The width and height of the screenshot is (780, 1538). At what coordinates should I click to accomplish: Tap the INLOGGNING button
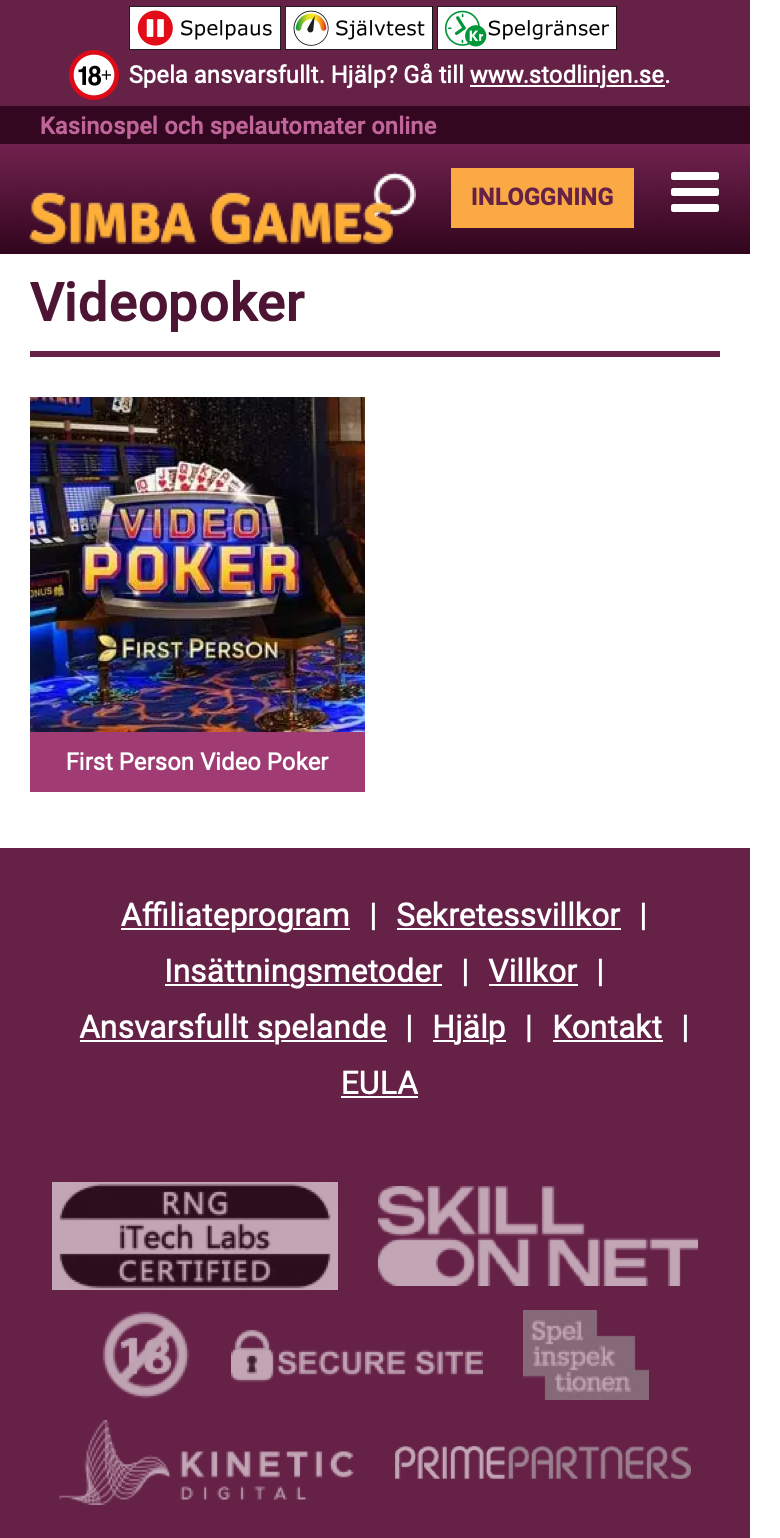[x=542, y=197]
